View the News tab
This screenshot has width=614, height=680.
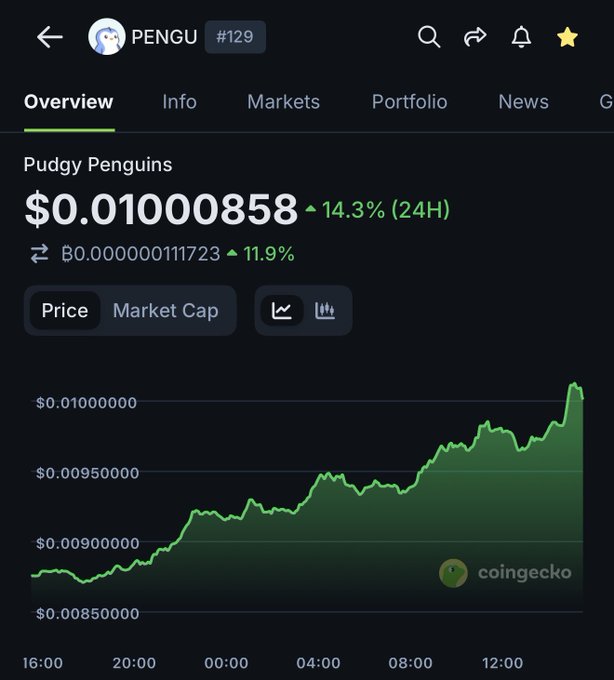point(523,102)
